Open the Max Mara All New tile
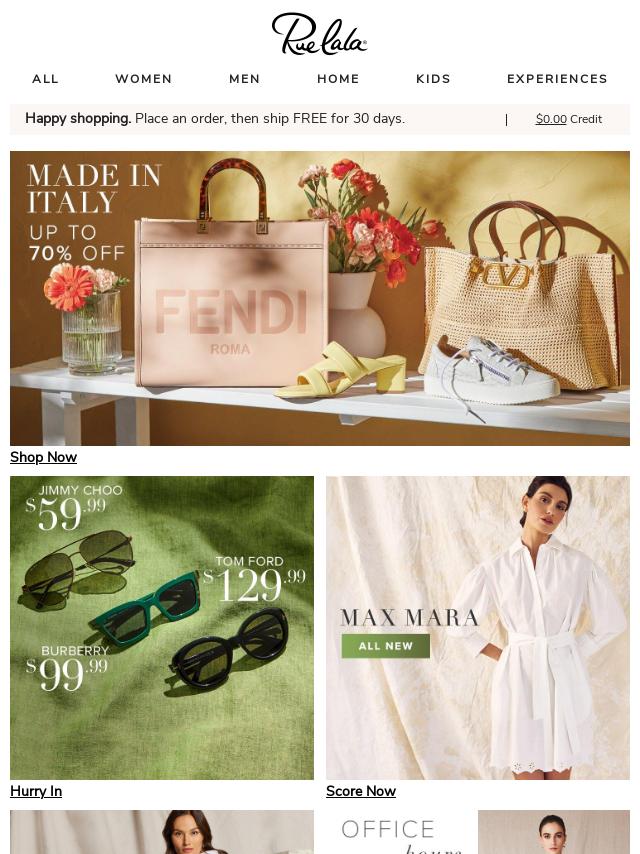Screen dimensions: 640x854 click(478, 627)
